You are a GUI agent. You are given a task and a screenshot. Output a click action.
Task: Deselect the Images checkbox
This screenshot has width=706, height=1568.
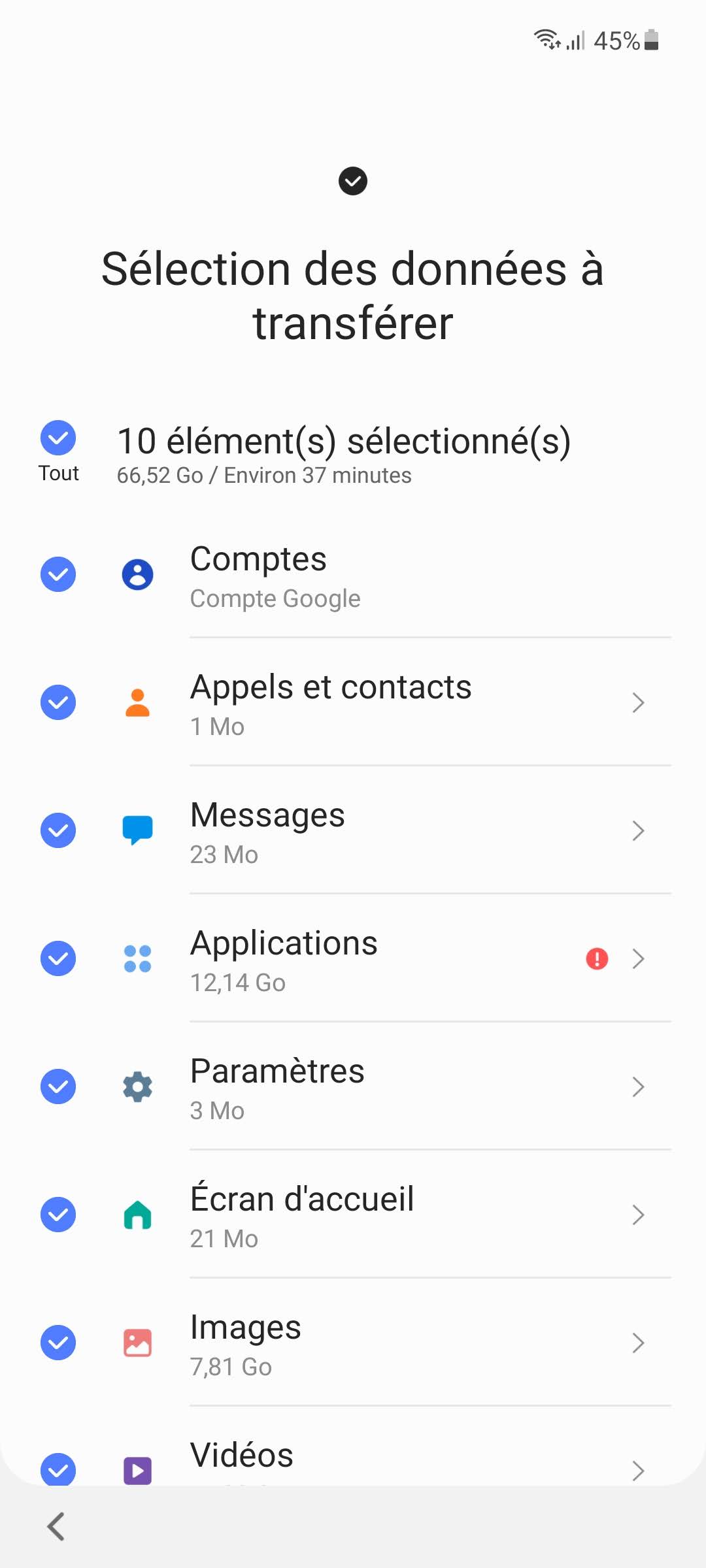pos(58,1343)
